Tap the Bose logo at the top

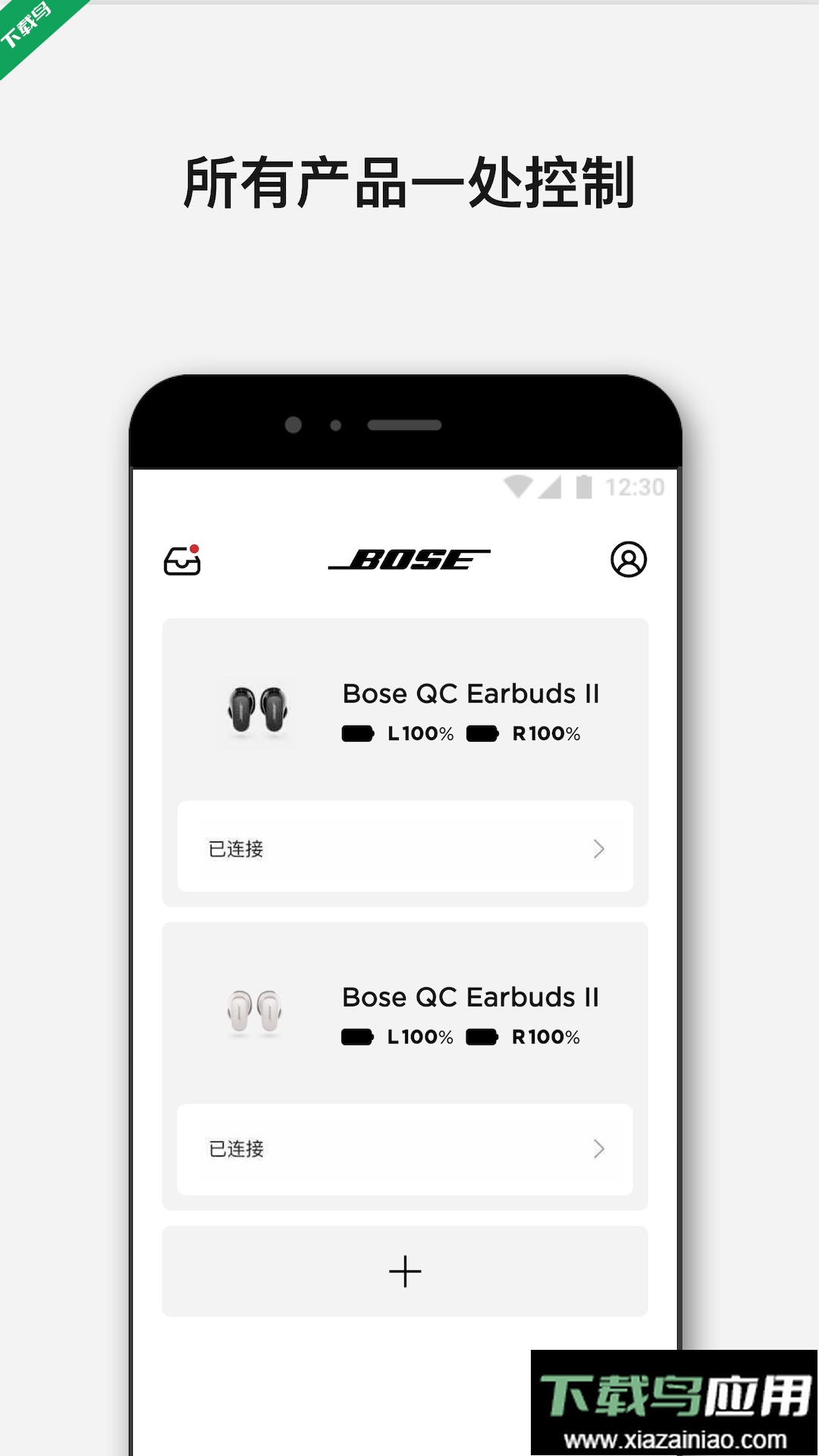407,558
